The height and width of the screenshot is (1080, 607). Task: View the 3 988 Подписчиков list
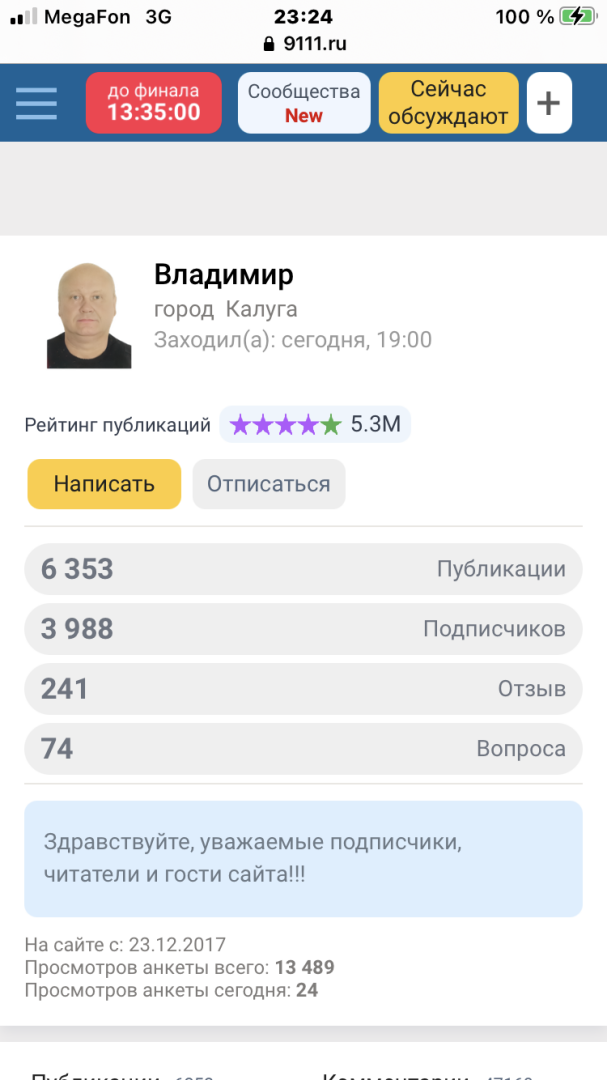[x=303, y=629]
